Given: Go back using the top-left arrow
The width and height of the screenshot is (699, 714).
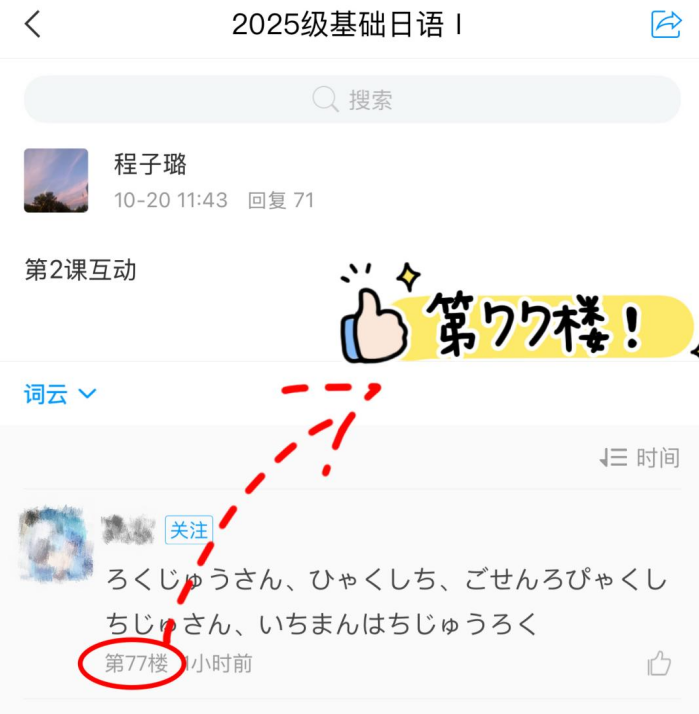Looking at the screenshot, I should (x=33, y=25).
